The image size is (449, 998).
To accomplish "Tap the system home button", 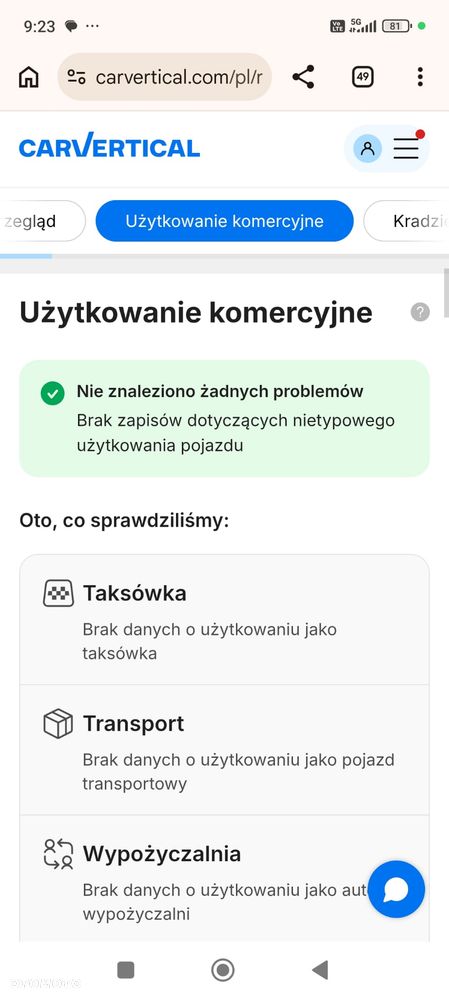I will tap(223, 969).
